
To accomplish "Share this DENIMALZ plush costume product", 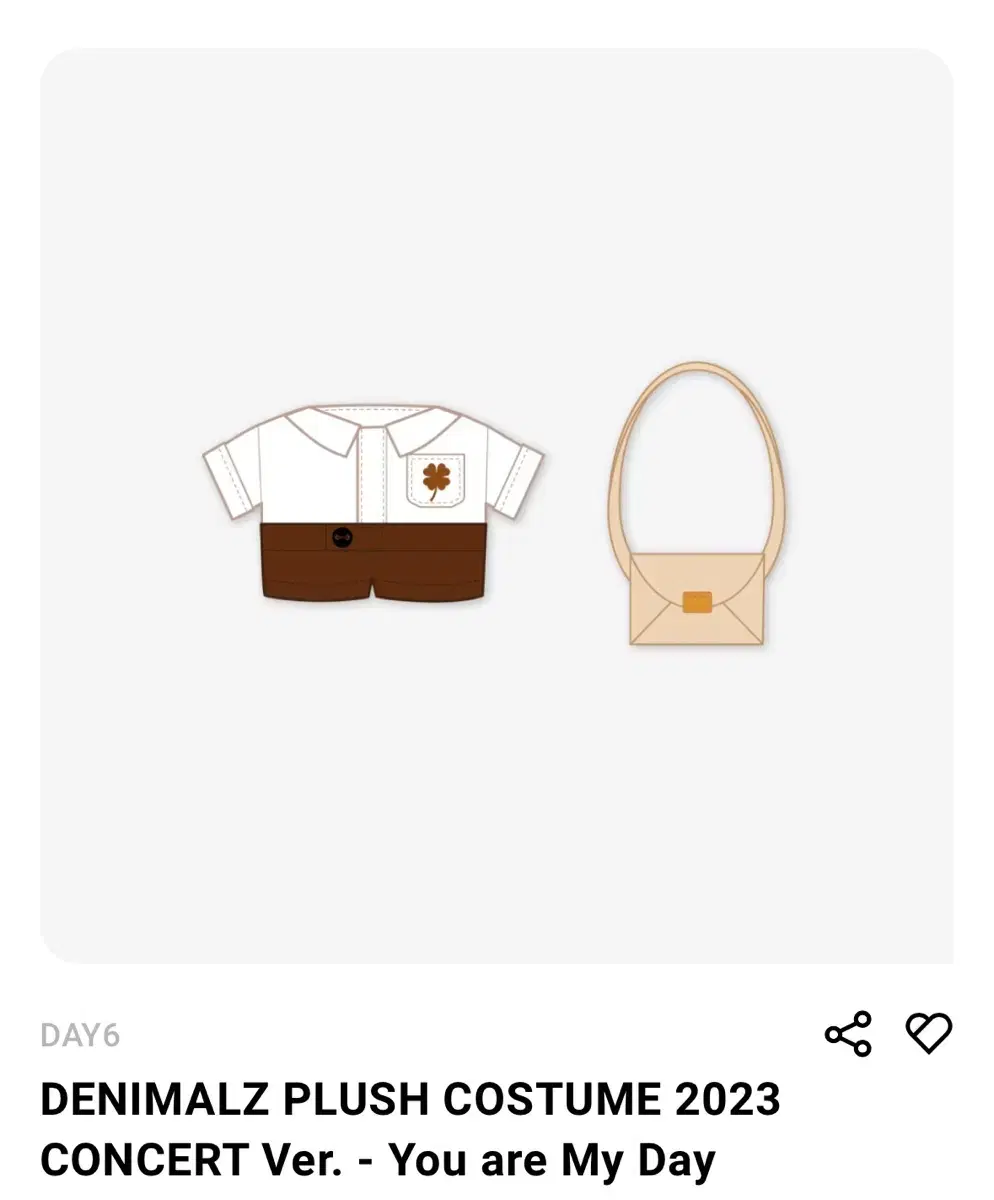I will tap(848, 1034).
